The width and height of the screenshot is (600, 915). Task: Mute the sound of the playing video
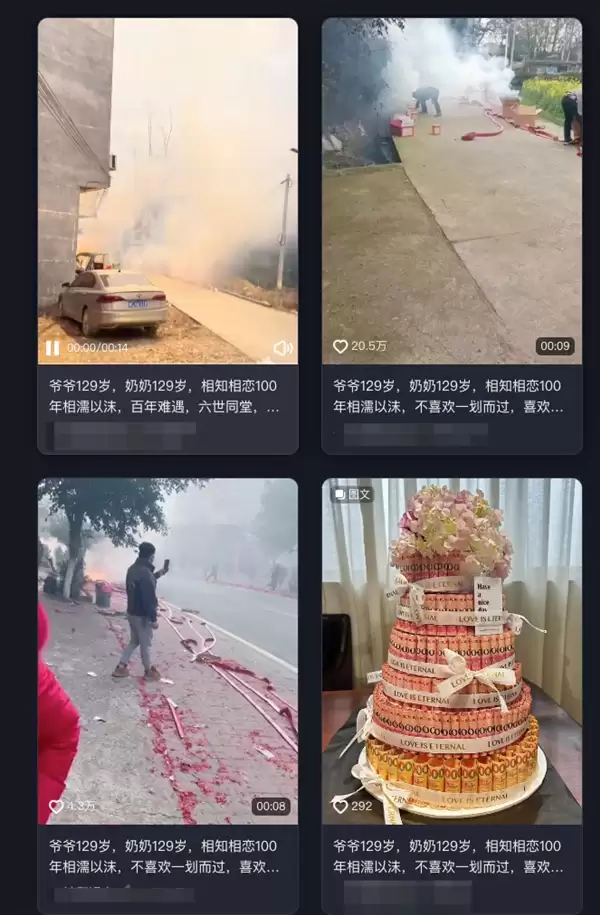pos(283,348)
